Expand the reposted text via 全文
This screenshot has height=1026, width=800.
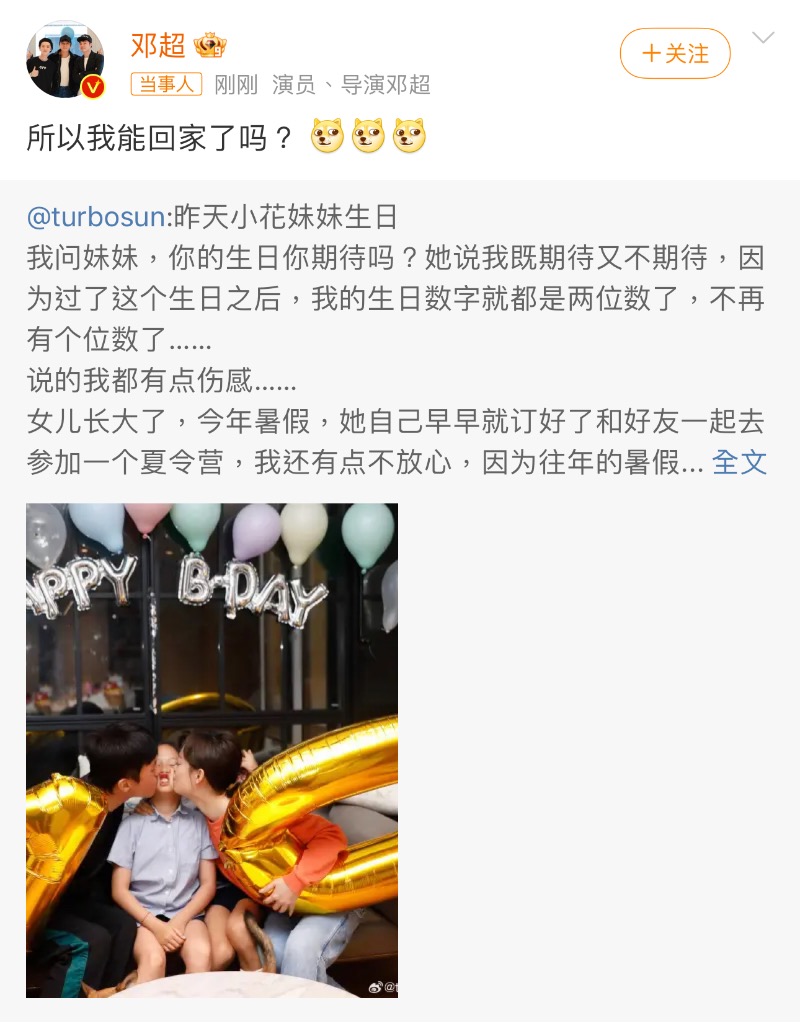739,461
